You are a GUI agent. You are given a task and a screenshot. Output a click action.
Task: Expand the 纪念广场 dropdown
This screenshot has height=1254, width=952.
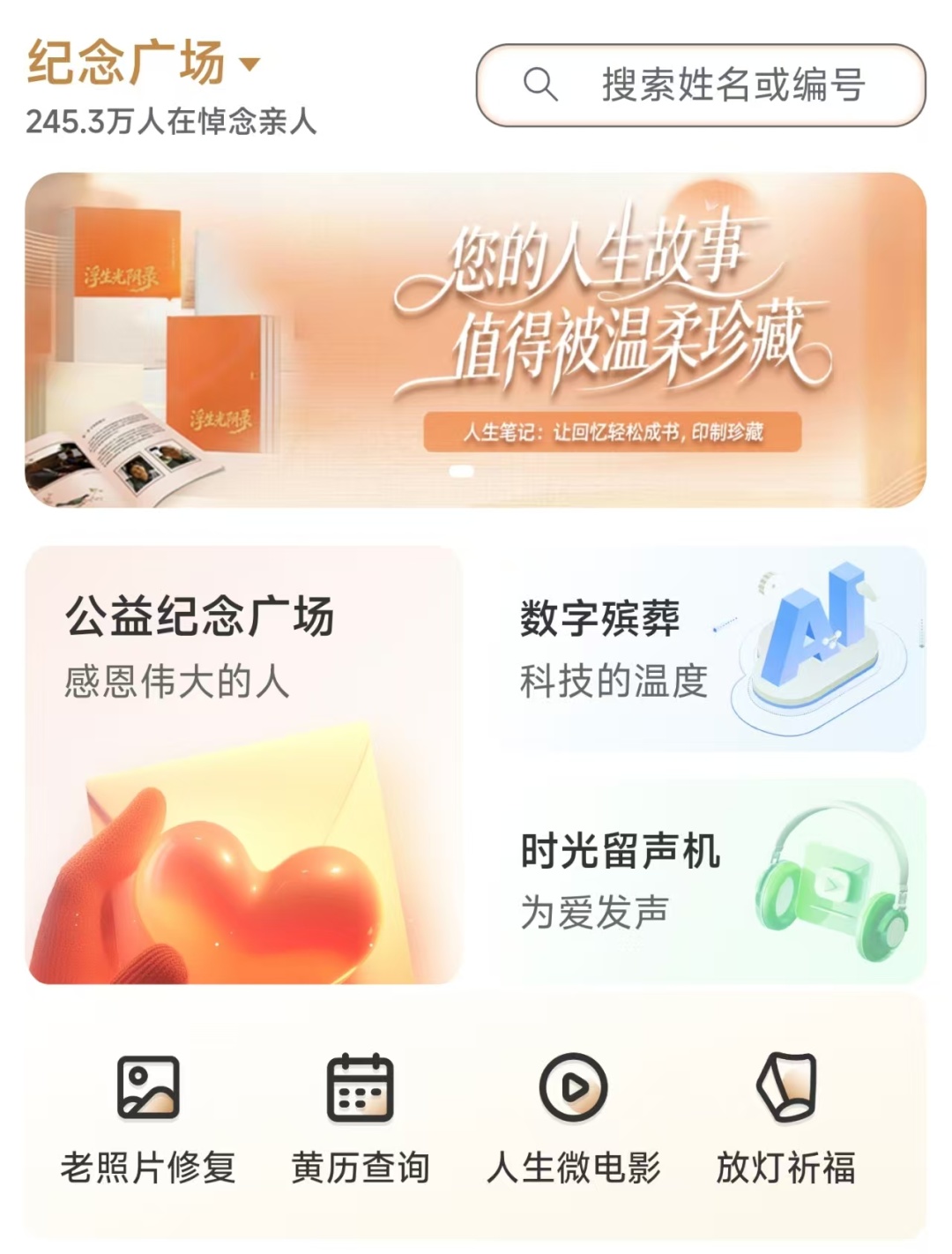[250, 63]
